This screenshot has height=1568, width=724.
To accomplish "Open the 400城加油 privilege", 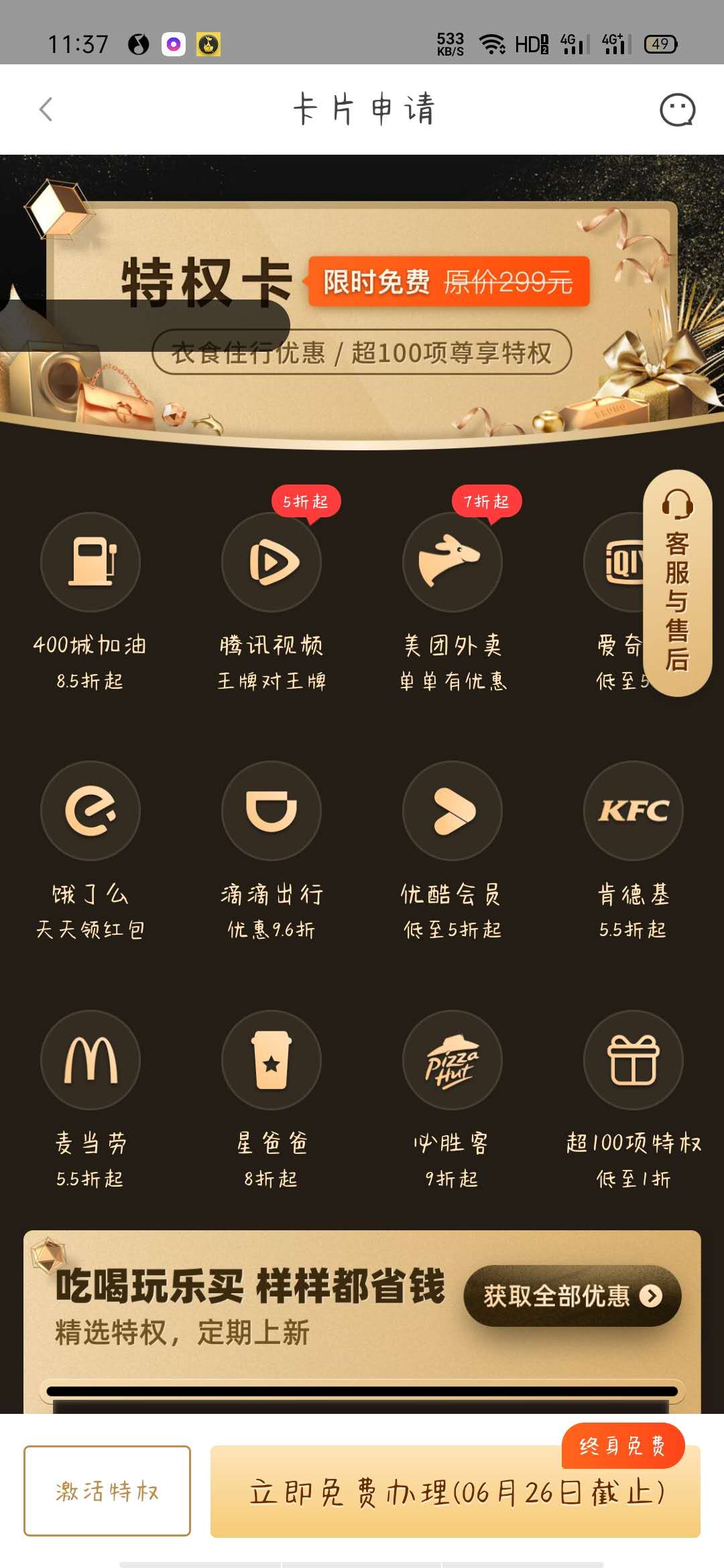I will pyautogui.click(x=90, y=563).
